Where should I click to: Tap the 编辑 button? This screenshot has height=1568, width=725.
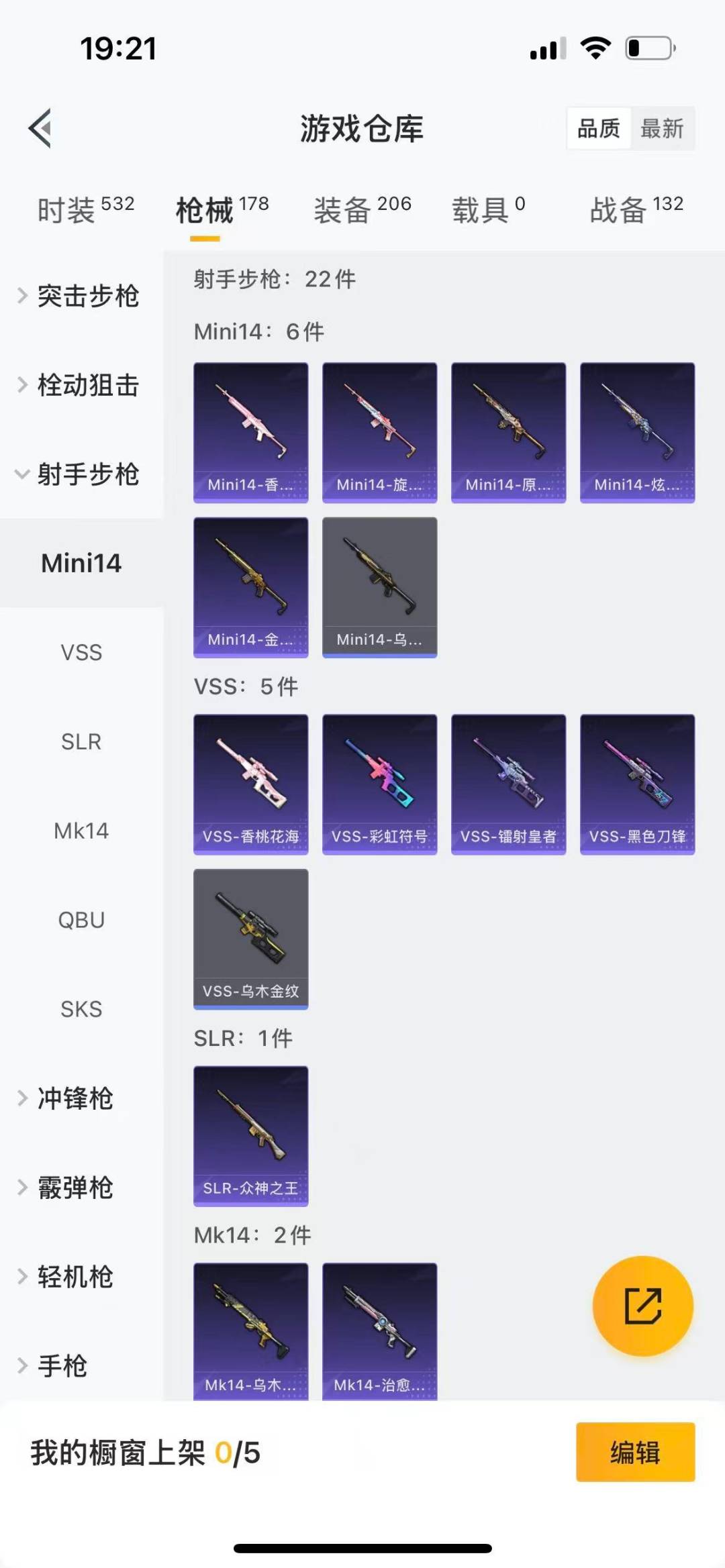pyautogui.click(x=635, y=1452)
